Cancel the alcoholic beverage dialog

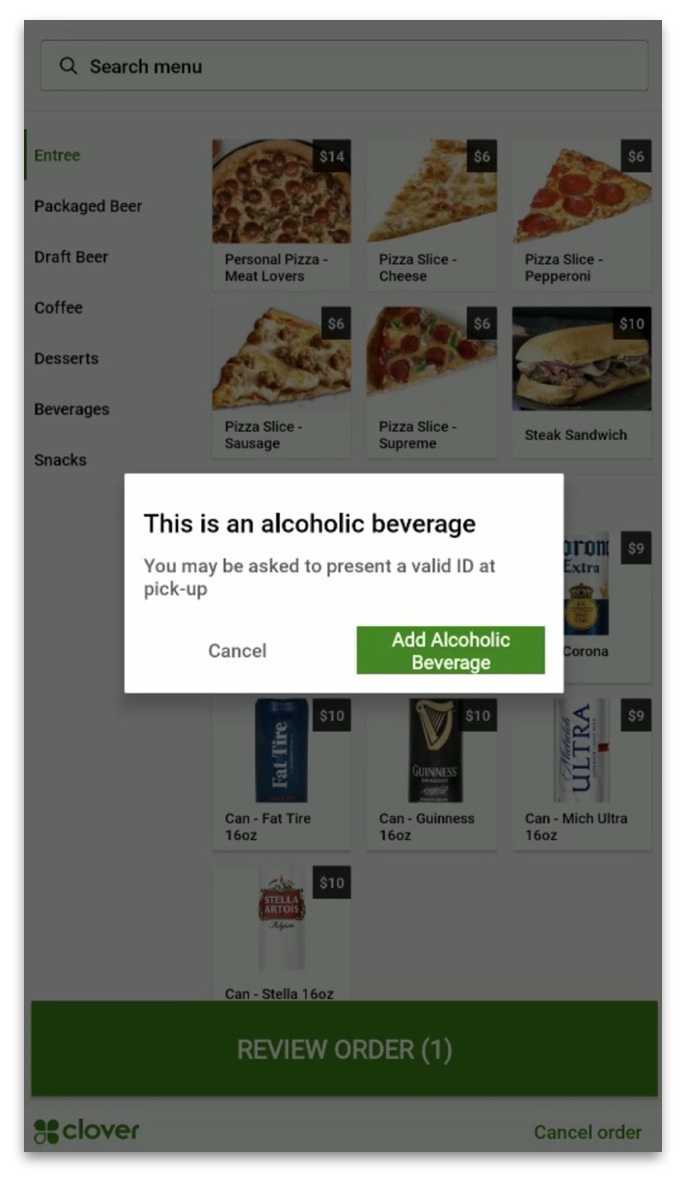coord(237,651)
